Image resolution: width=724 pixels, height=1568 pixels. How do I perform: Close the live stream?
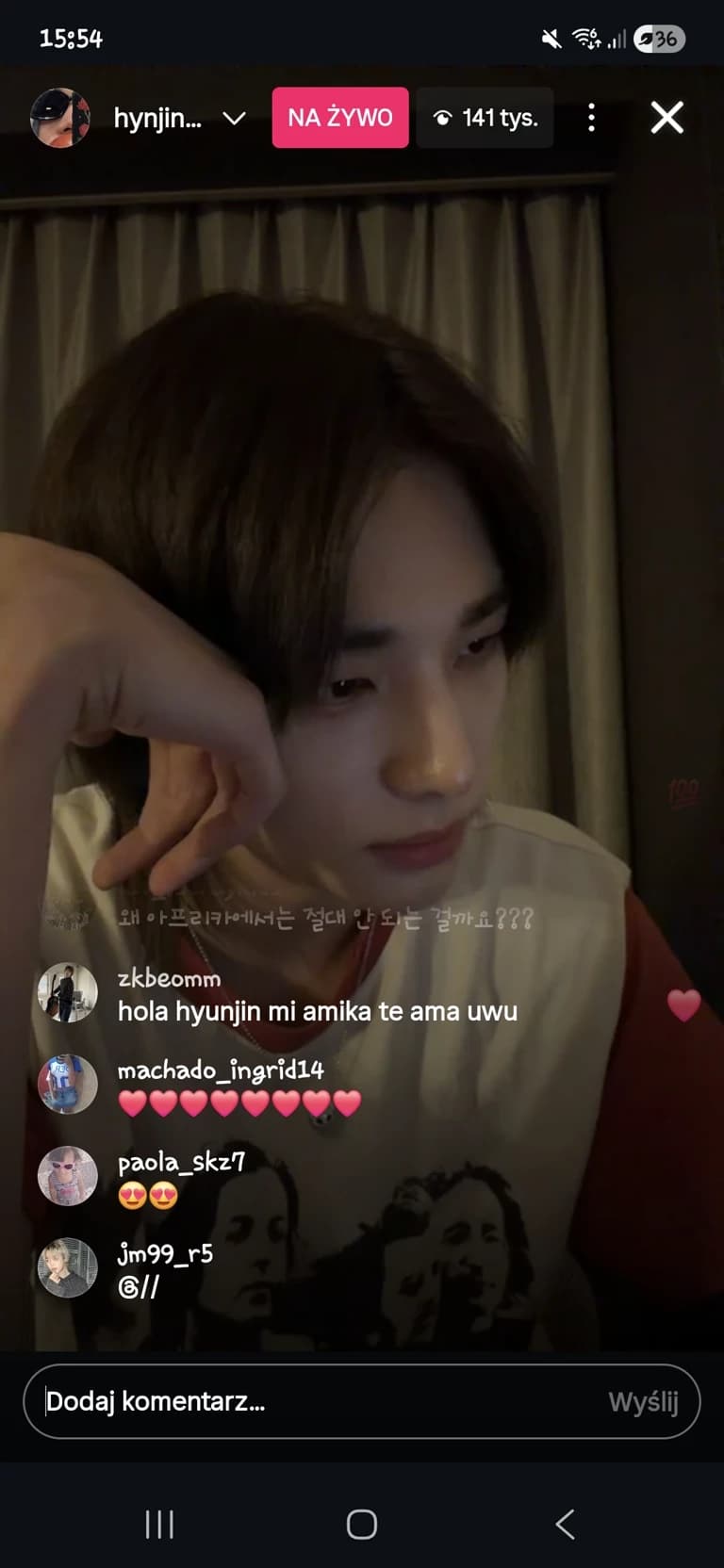(666, 118)
